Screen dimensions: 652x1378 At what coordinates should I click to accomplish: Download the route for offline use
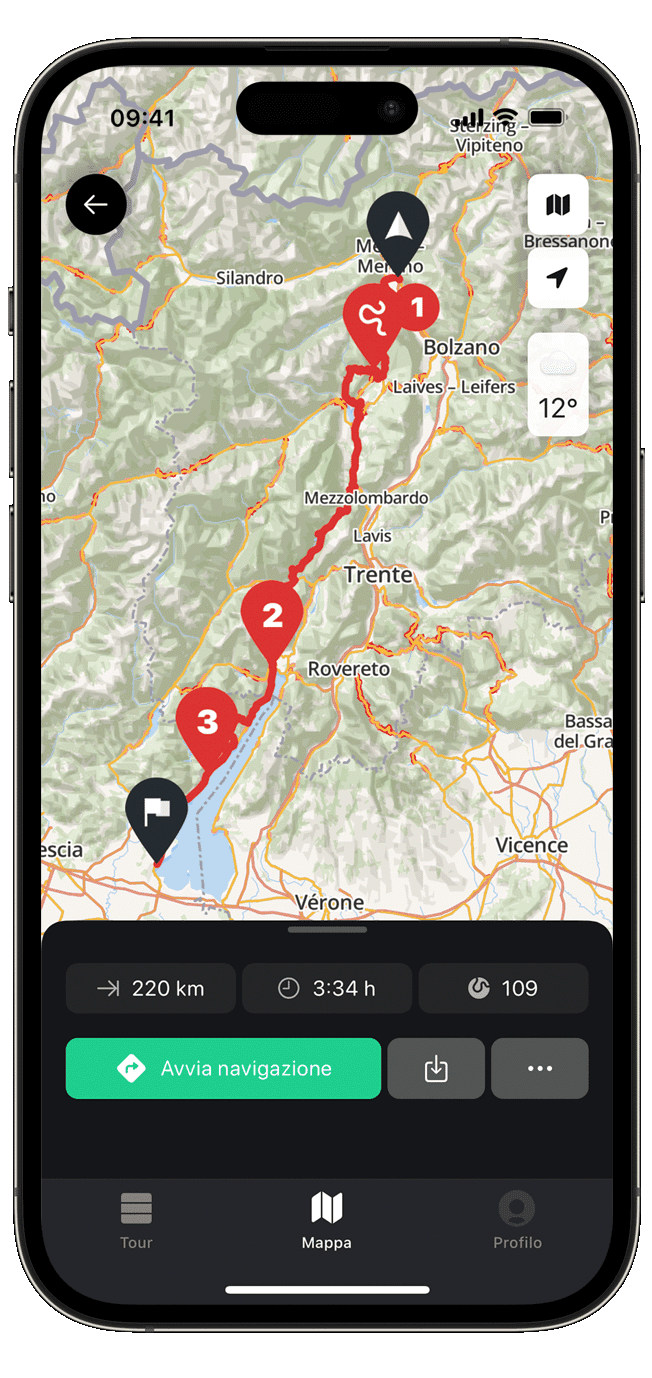click(436, 1068)
